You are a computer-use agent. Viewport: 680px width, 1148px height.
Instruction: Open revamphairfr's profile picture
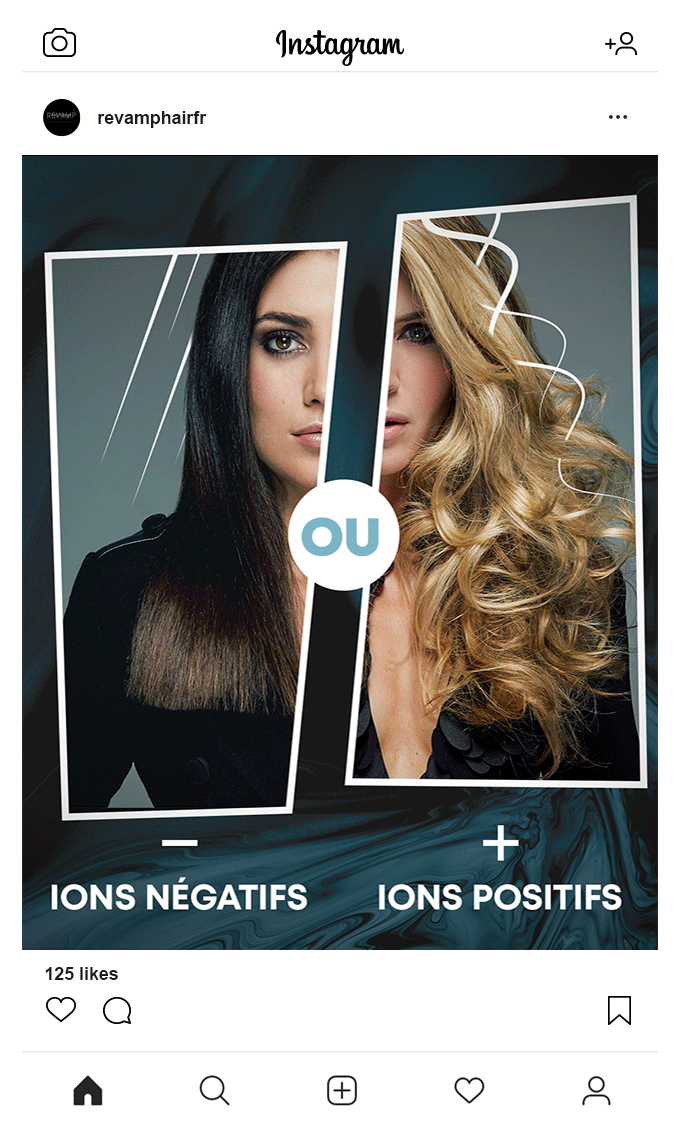(x=62, y=118)
